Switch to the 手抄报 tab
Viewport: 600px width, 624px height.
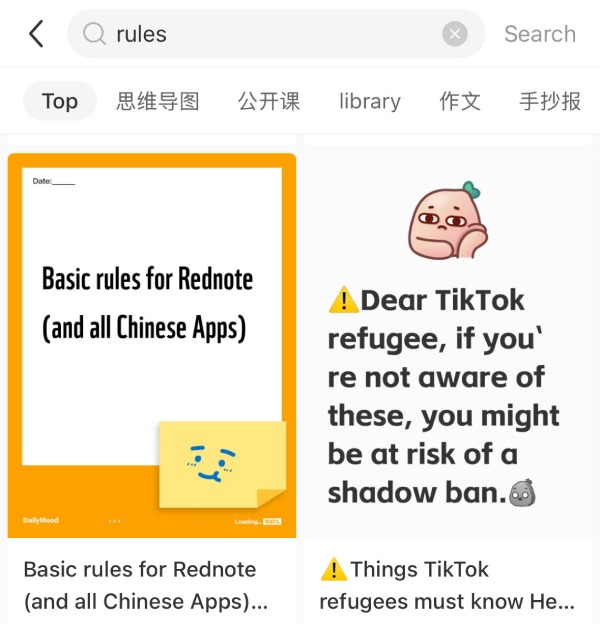tap(551, 101)
